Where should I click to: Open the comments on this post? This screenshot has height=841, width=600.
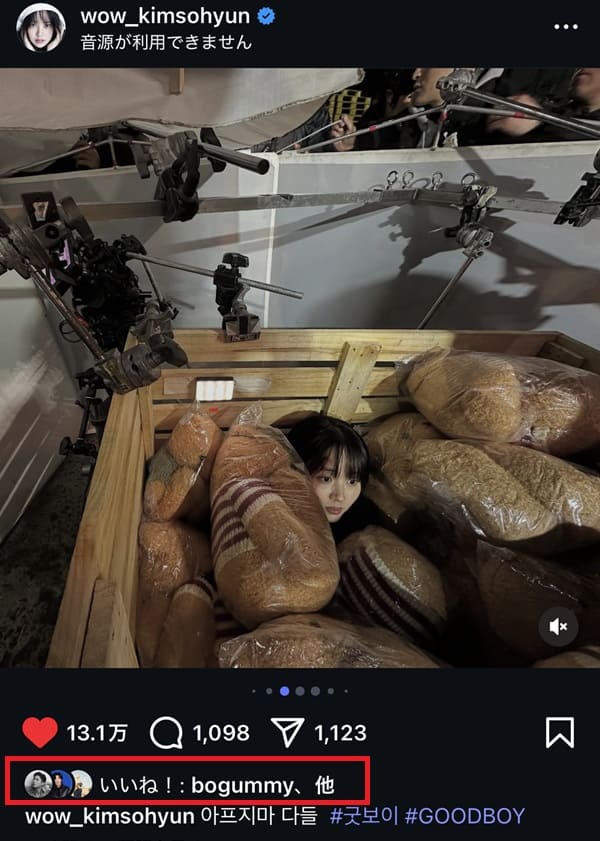coord(166,733)
